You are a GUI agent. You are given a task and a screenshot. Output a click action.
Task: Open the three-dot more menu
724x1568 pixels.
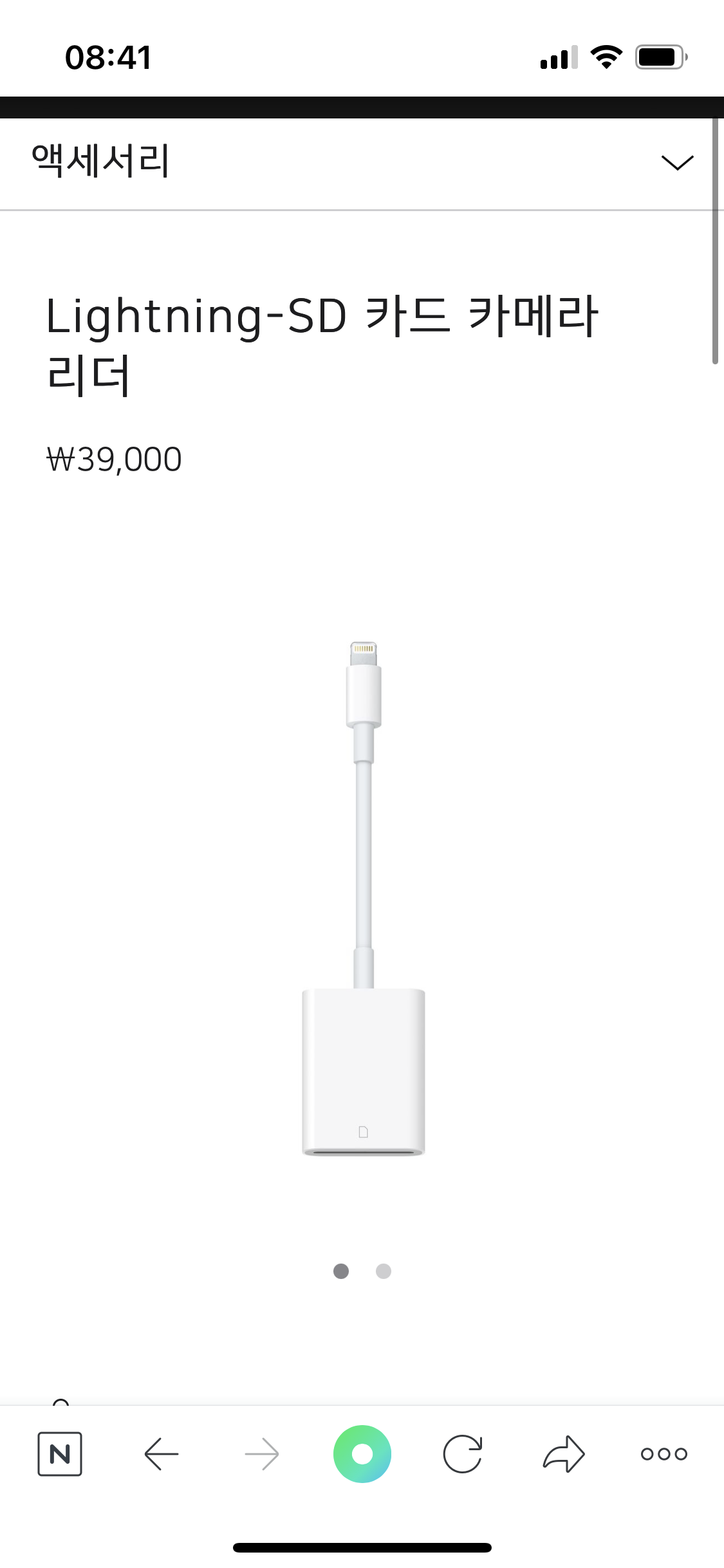(664, 1453)
